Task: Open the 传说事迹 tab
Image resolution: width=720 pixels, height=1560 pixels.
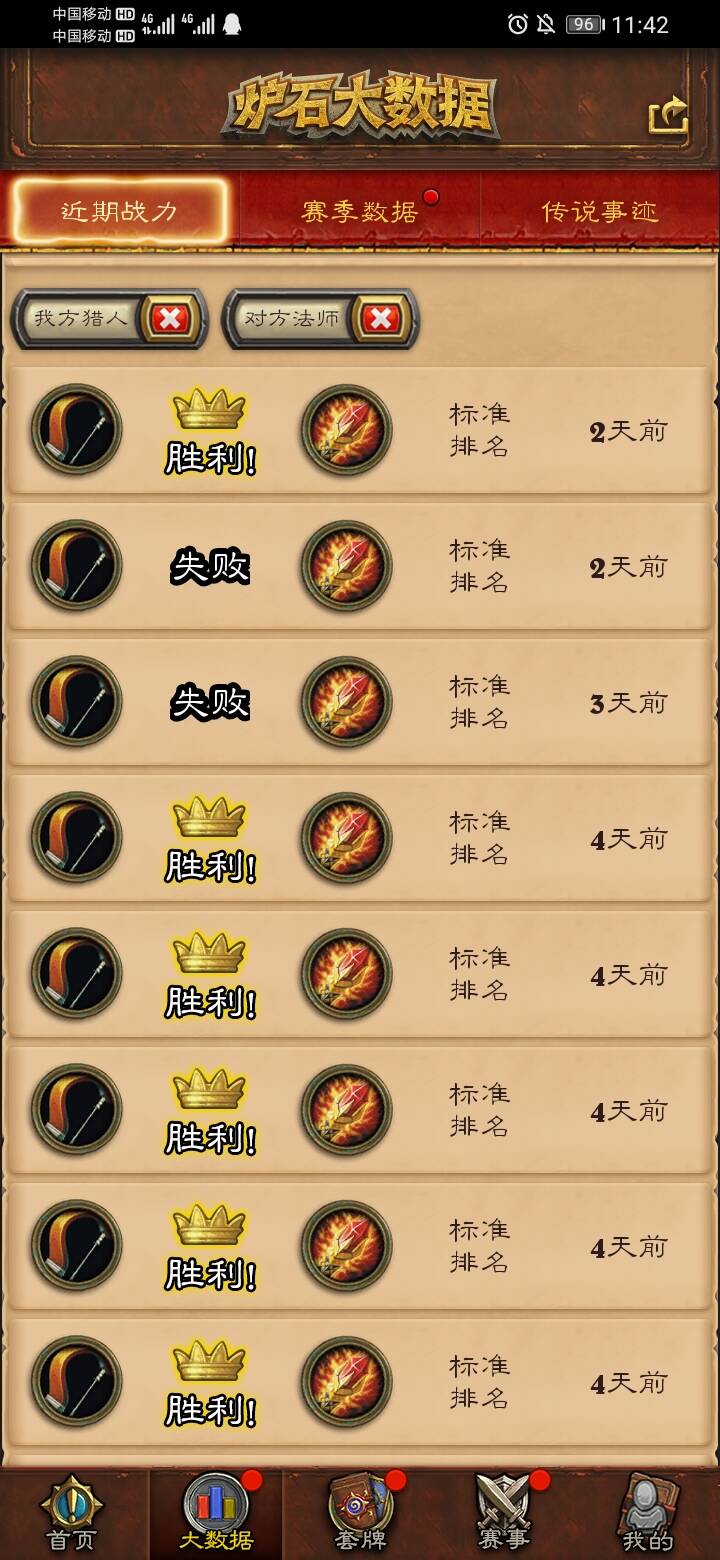Action: 599,211
